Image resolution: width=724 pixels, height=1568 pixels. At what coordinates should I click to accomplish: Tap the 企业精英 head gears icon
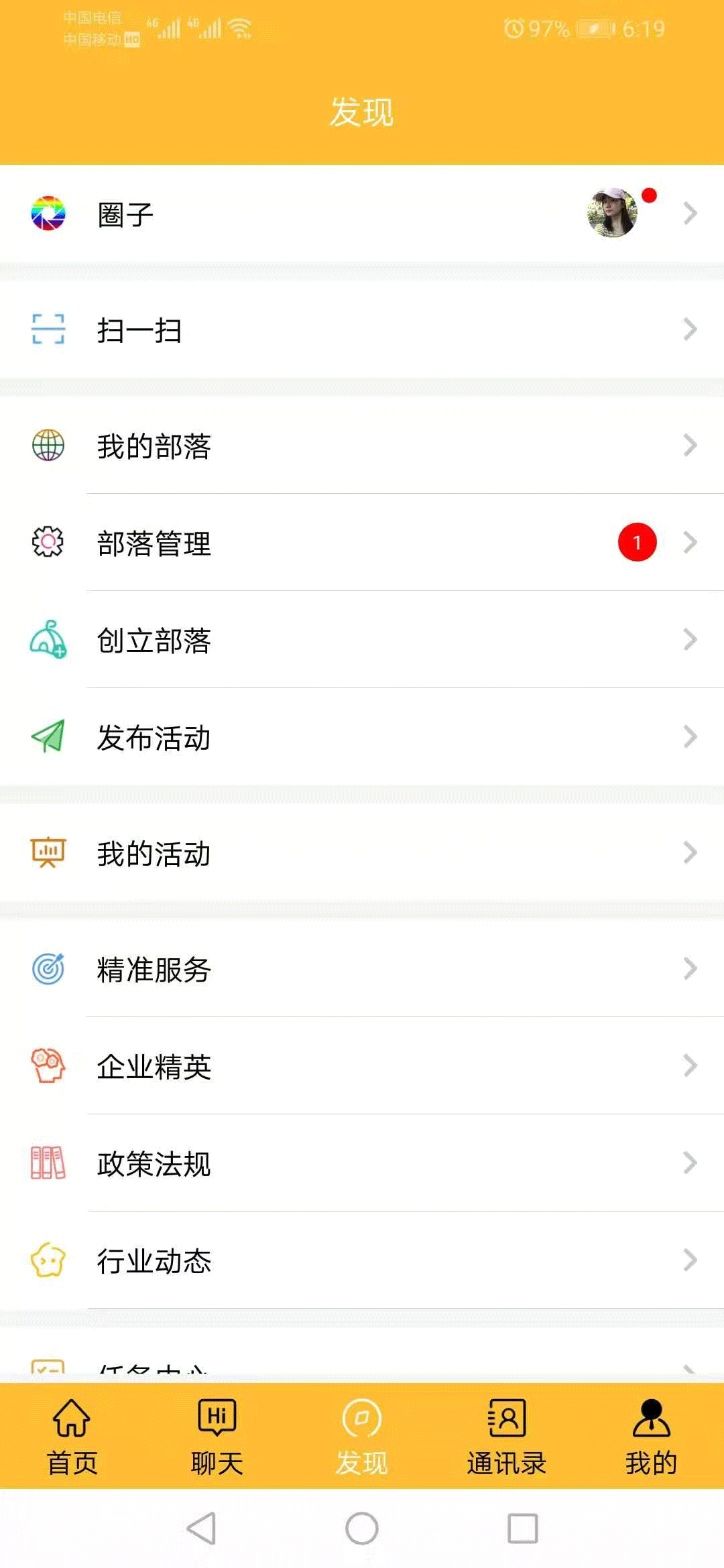coord(46,1066)
